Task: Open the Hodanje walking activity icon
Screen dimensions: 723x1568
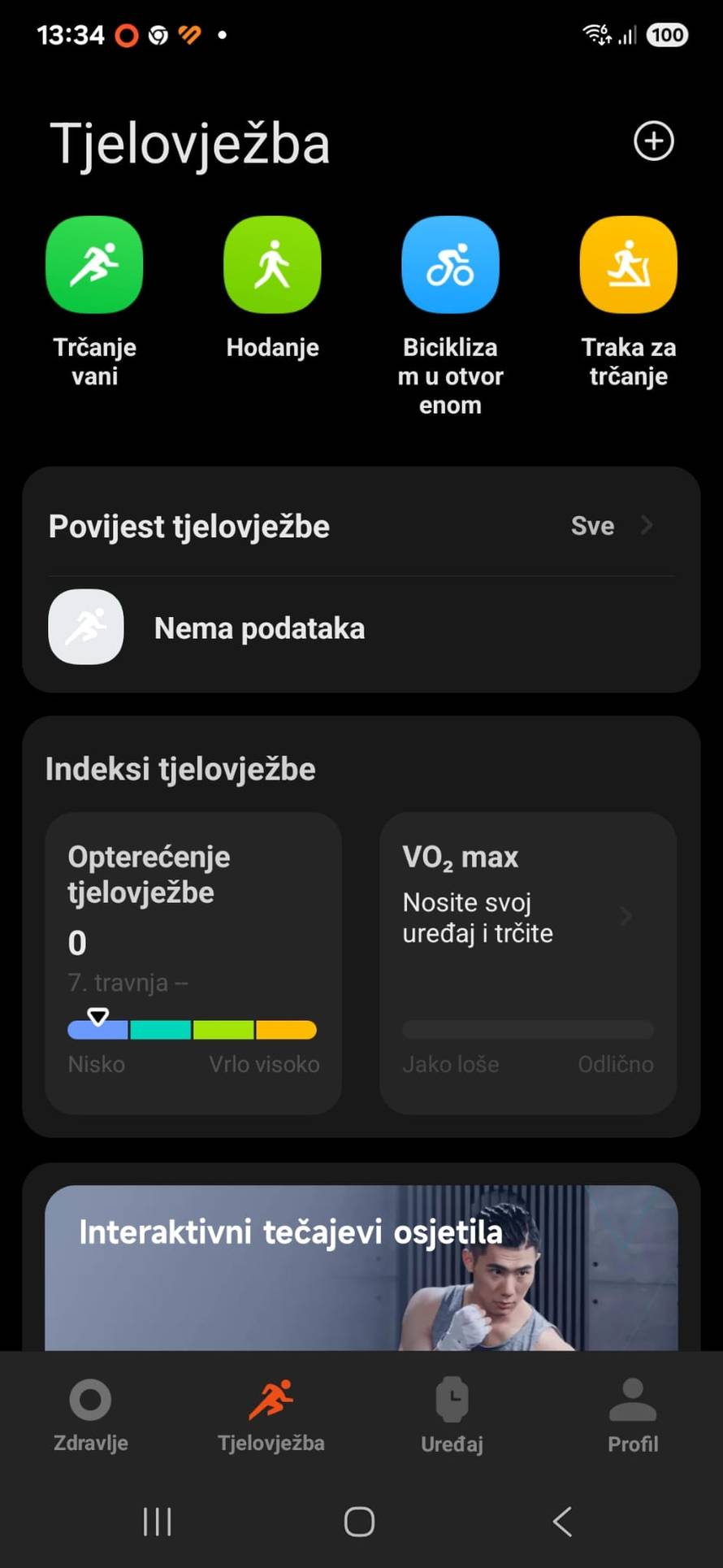Action: click(272, 264)
